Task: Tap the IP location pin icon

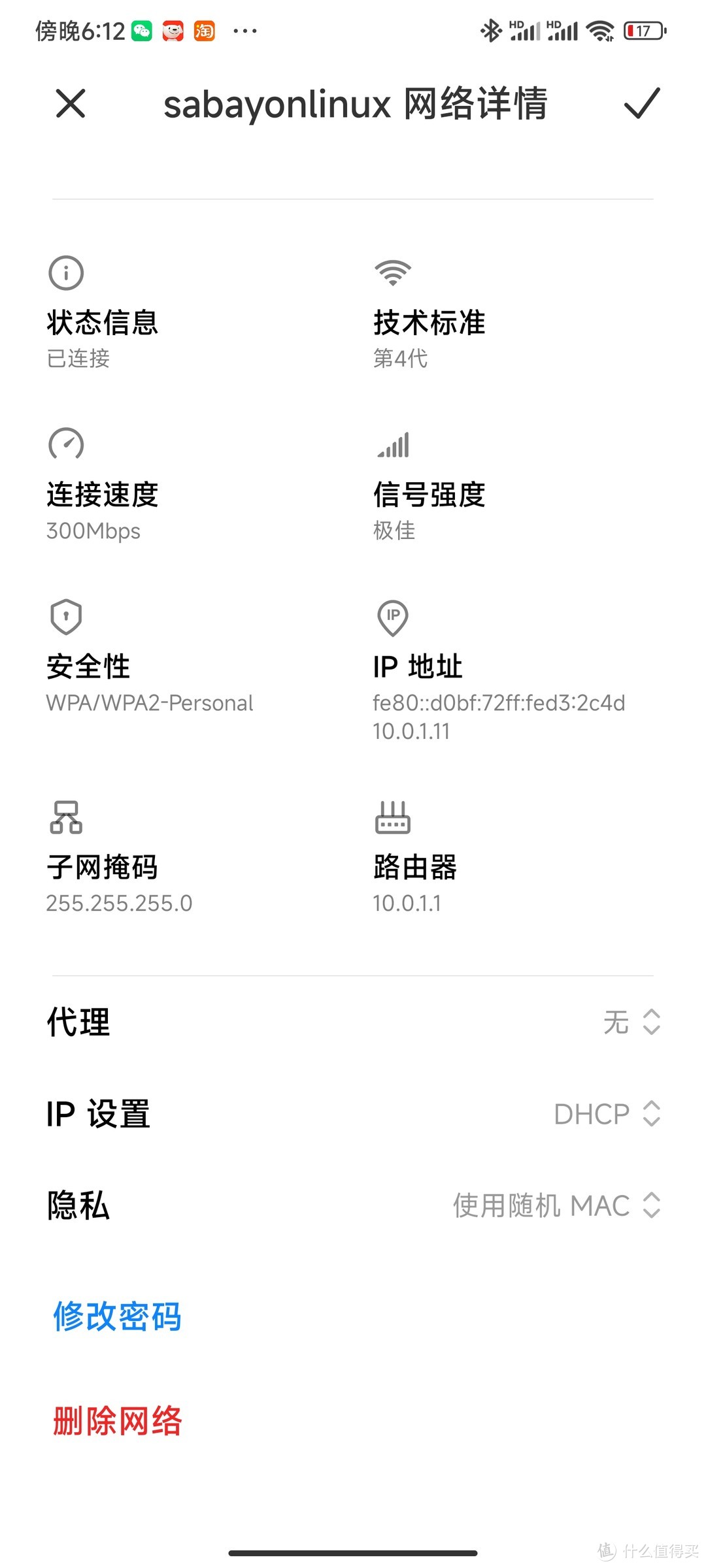Action: 392,617
